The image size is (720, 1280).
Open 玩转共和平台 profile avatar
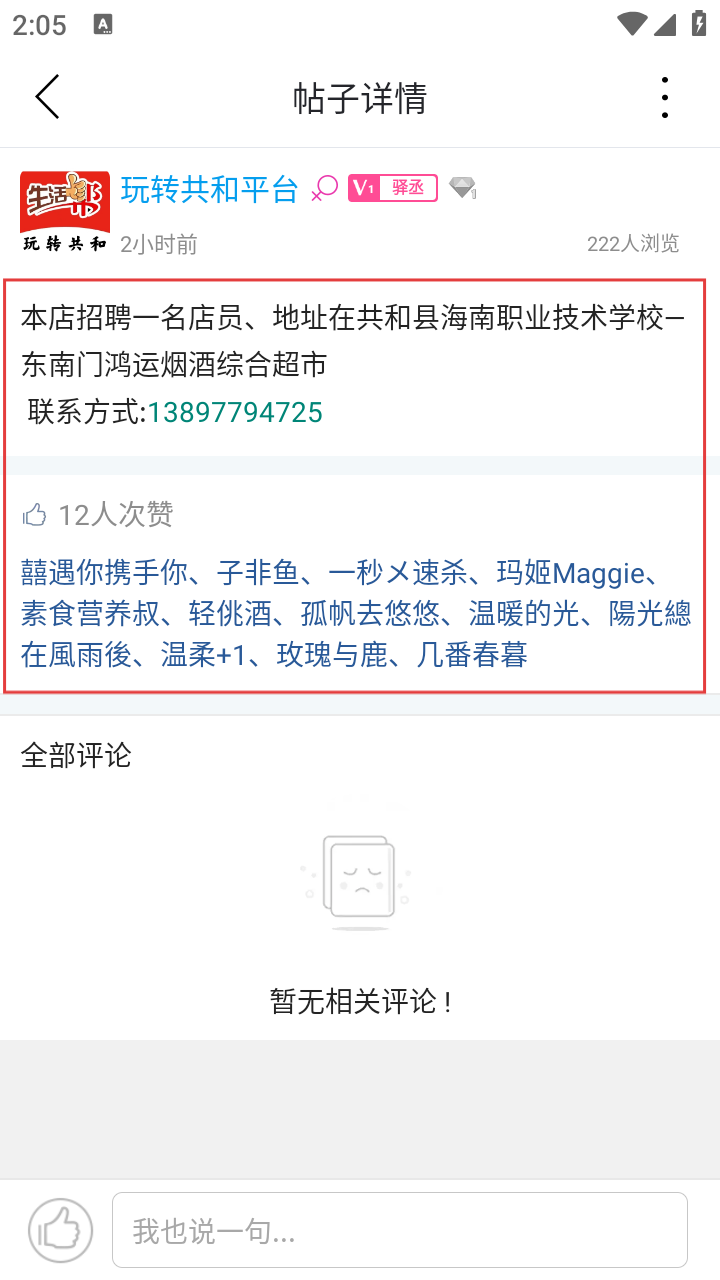pos(65,212)
